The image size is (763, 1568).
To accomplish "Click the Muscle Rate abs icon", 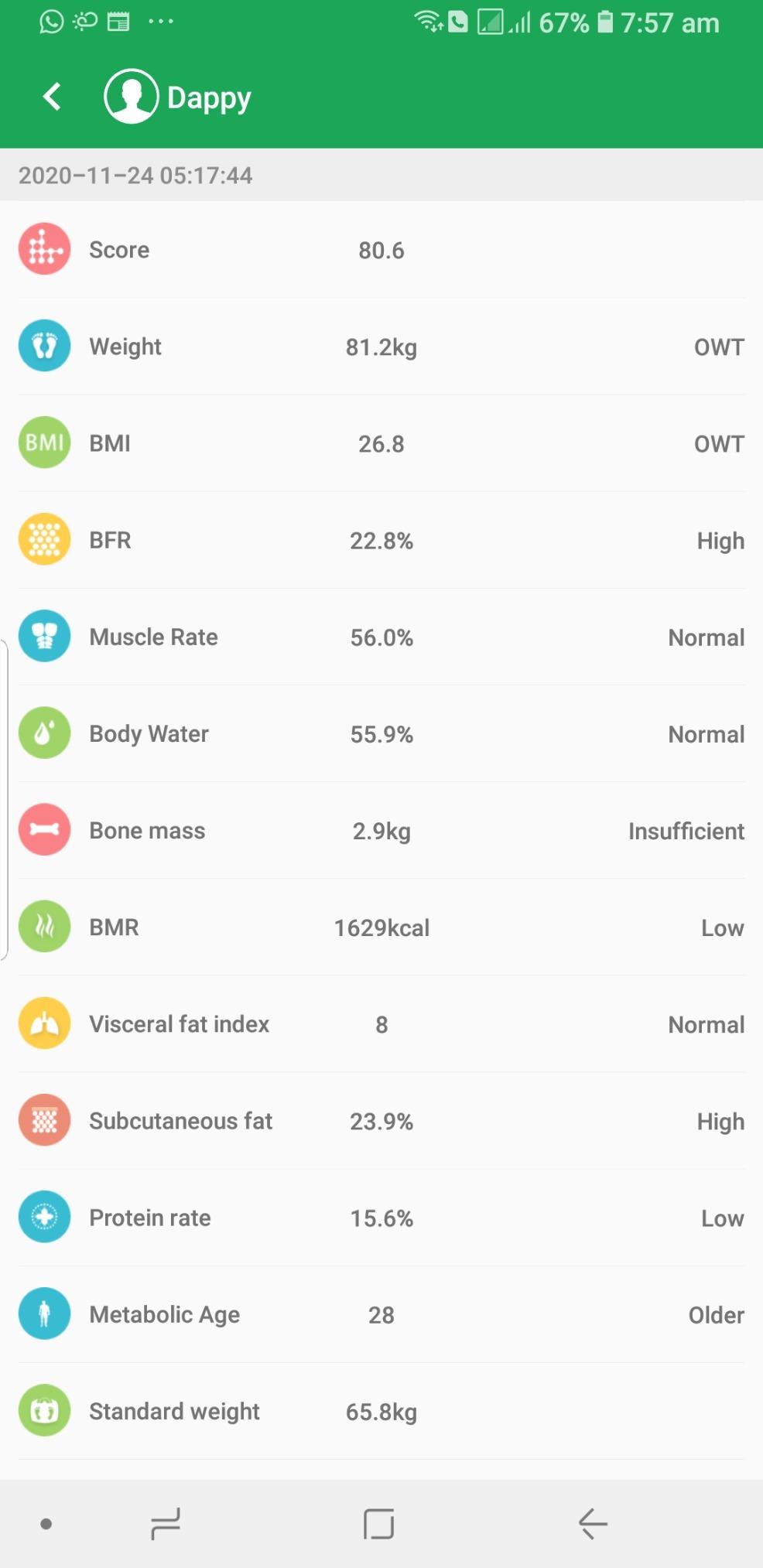I will (44, 636).
